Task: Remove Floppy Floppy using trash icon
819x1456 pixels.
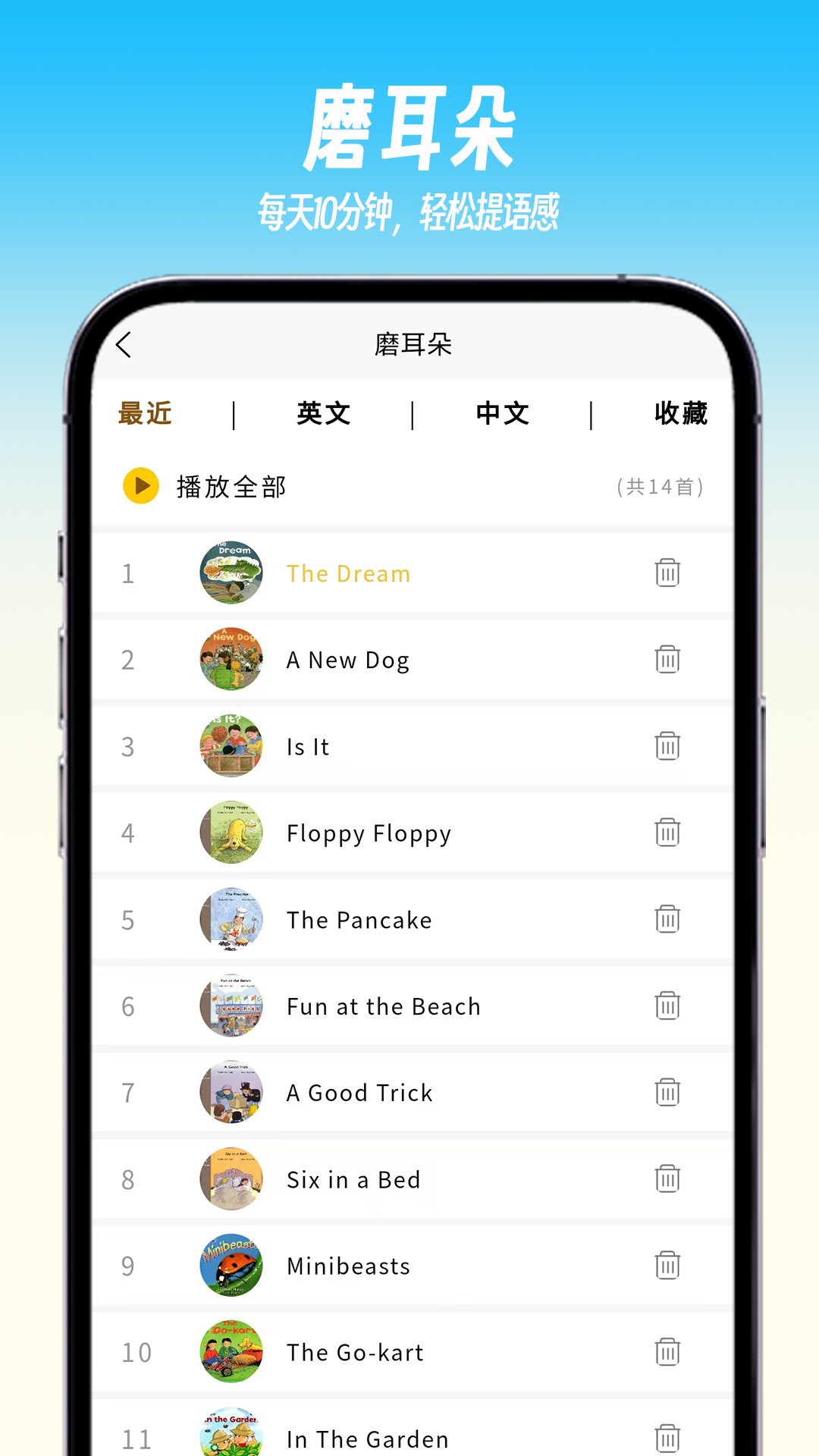Action: point(667,833)
